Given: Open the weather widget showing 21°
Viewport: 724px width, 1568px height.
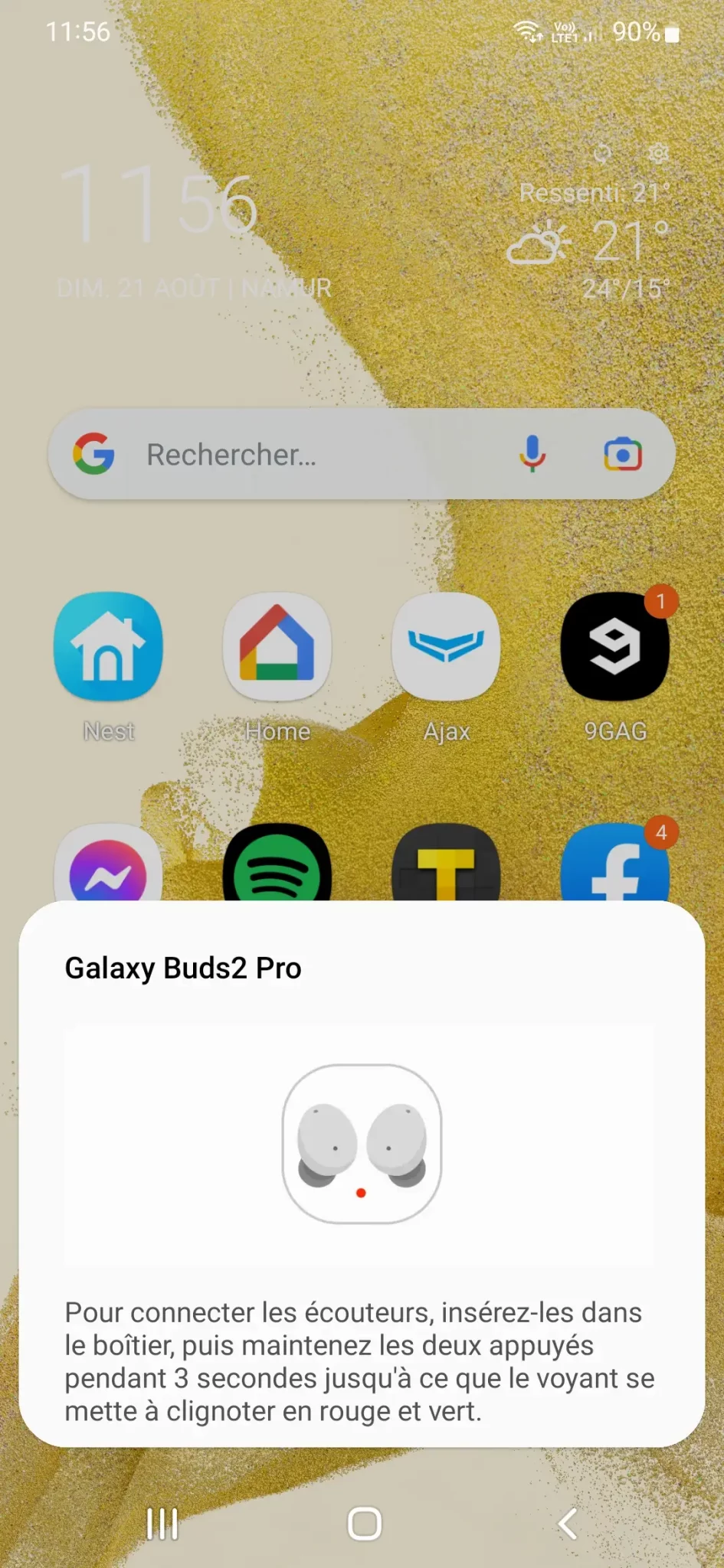Looking at the screenshot, I should [x=588, y=241].
